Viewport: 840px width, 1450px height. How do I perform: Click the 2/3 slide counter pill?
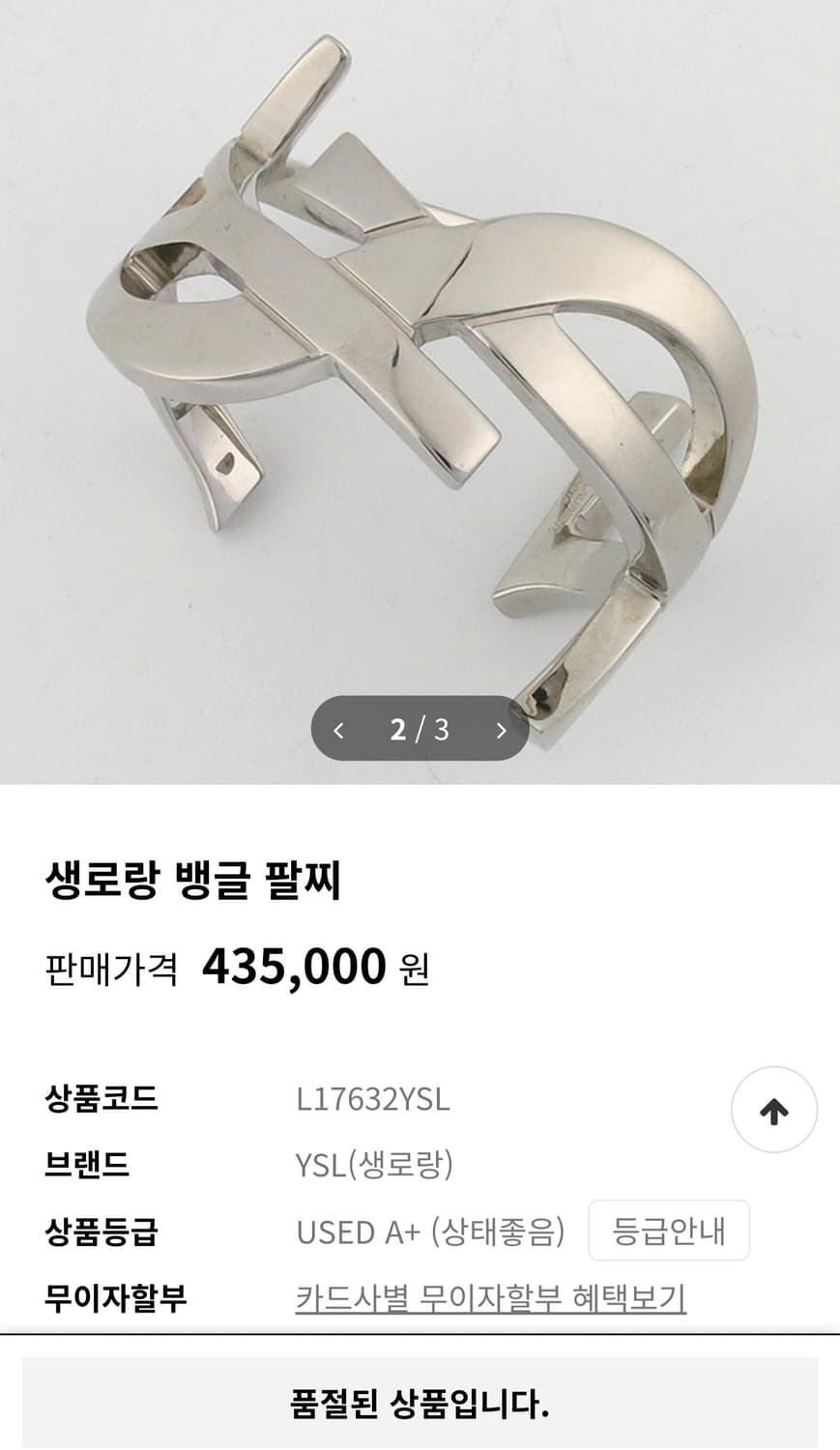click(x=420, y=728)
